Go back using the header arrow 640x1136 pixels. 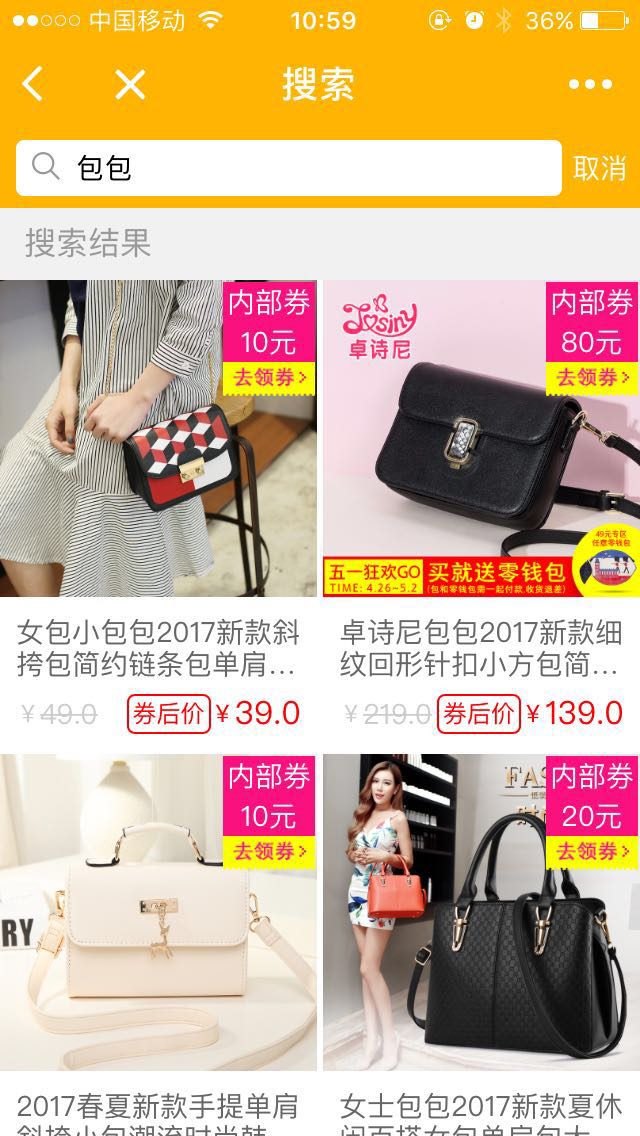[33, 85]
